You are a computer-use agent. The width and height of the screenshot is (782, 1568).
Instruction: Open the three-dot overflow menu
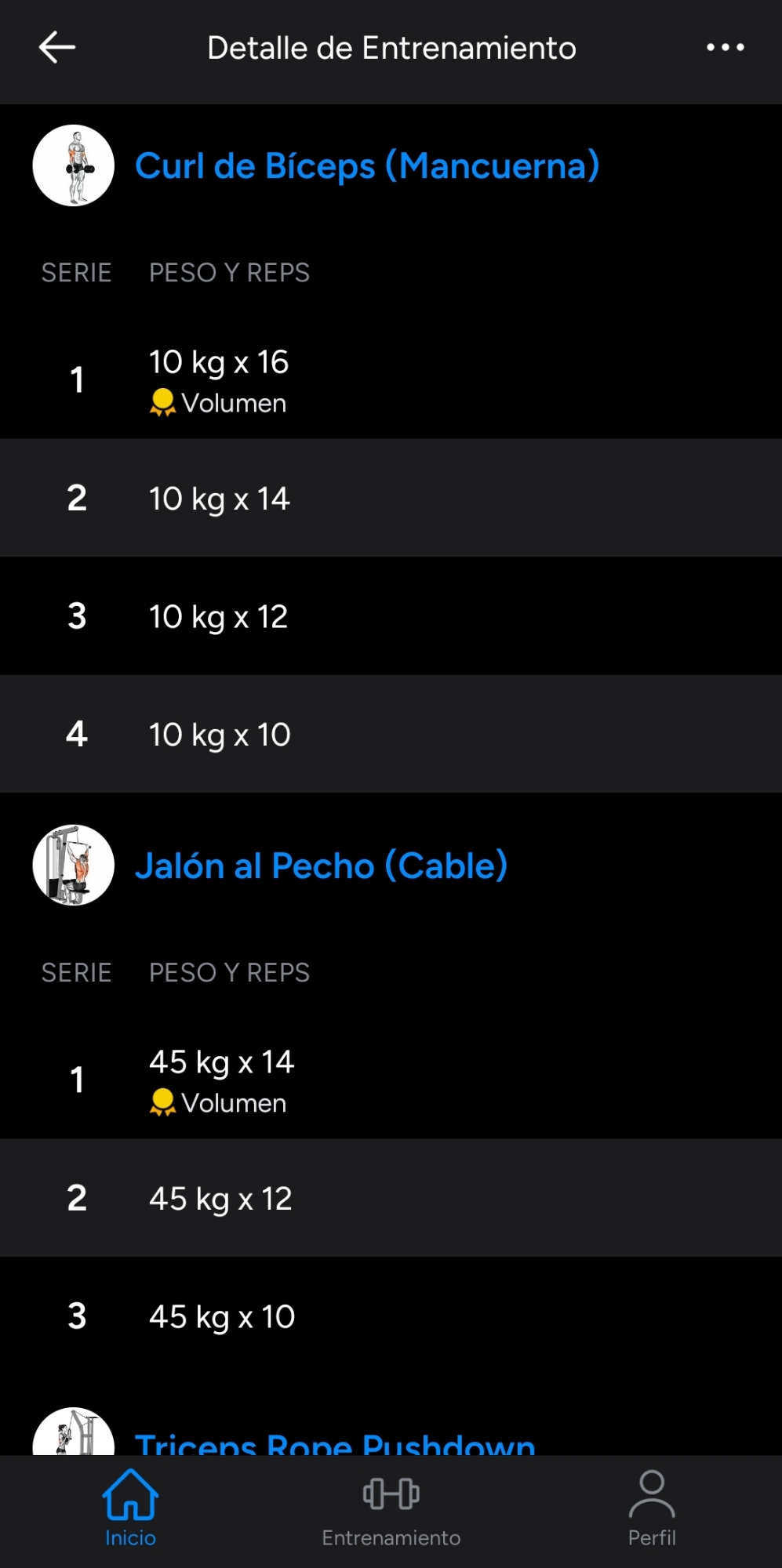tap(725, 48)
